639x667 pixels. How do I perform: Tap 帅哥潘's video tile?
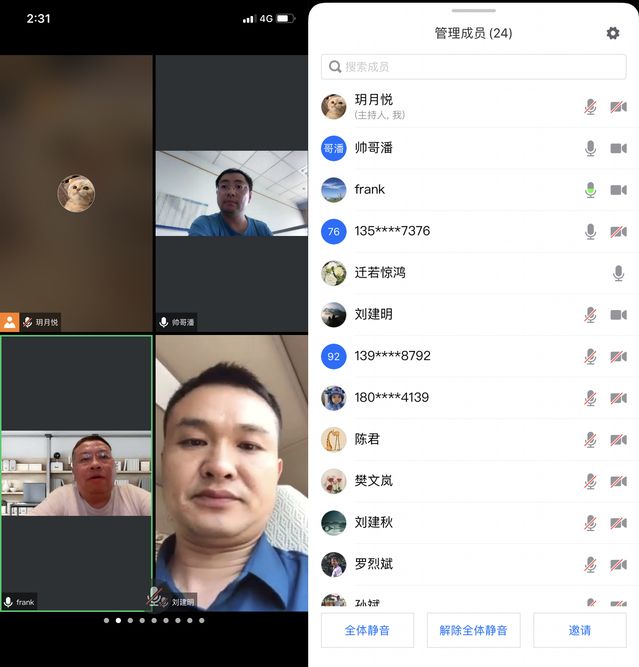coord(231,193)
